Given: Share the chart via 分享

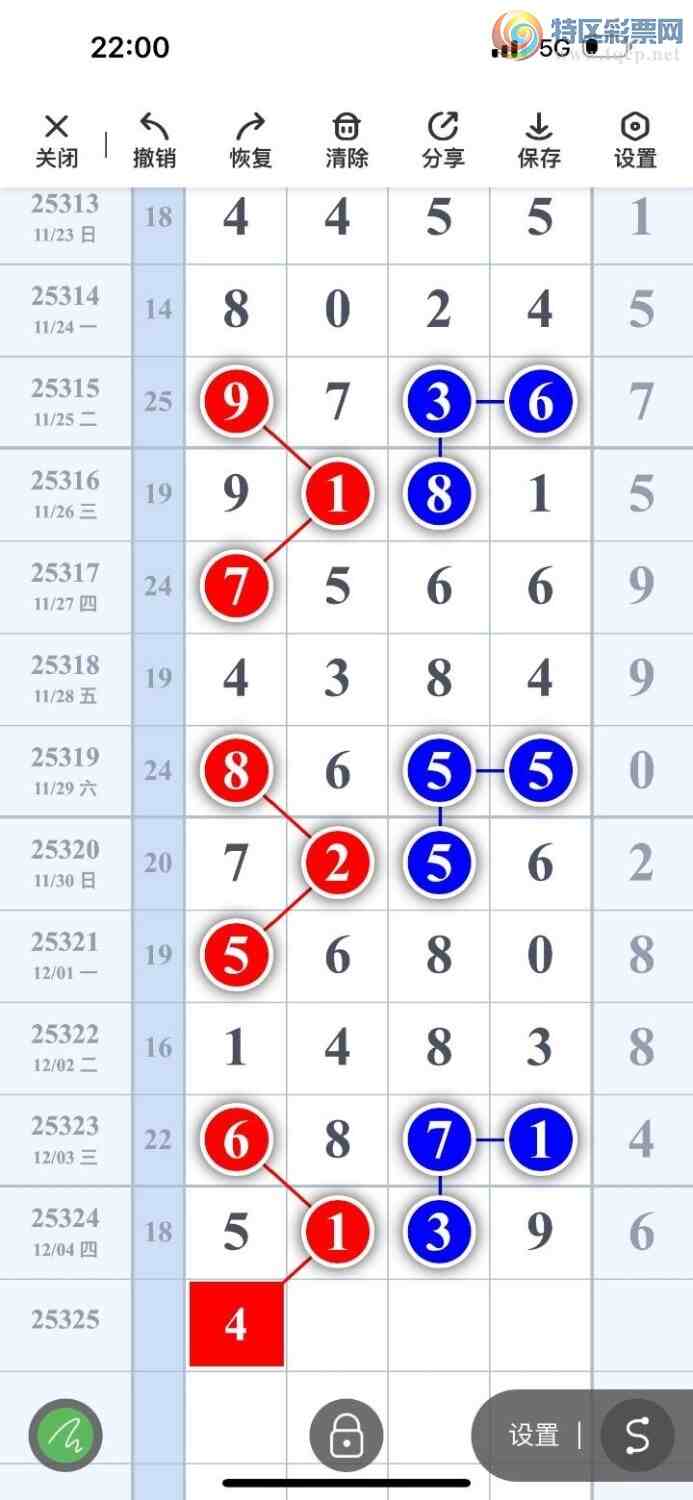Looking at the screenshot, I should (443, 140).
